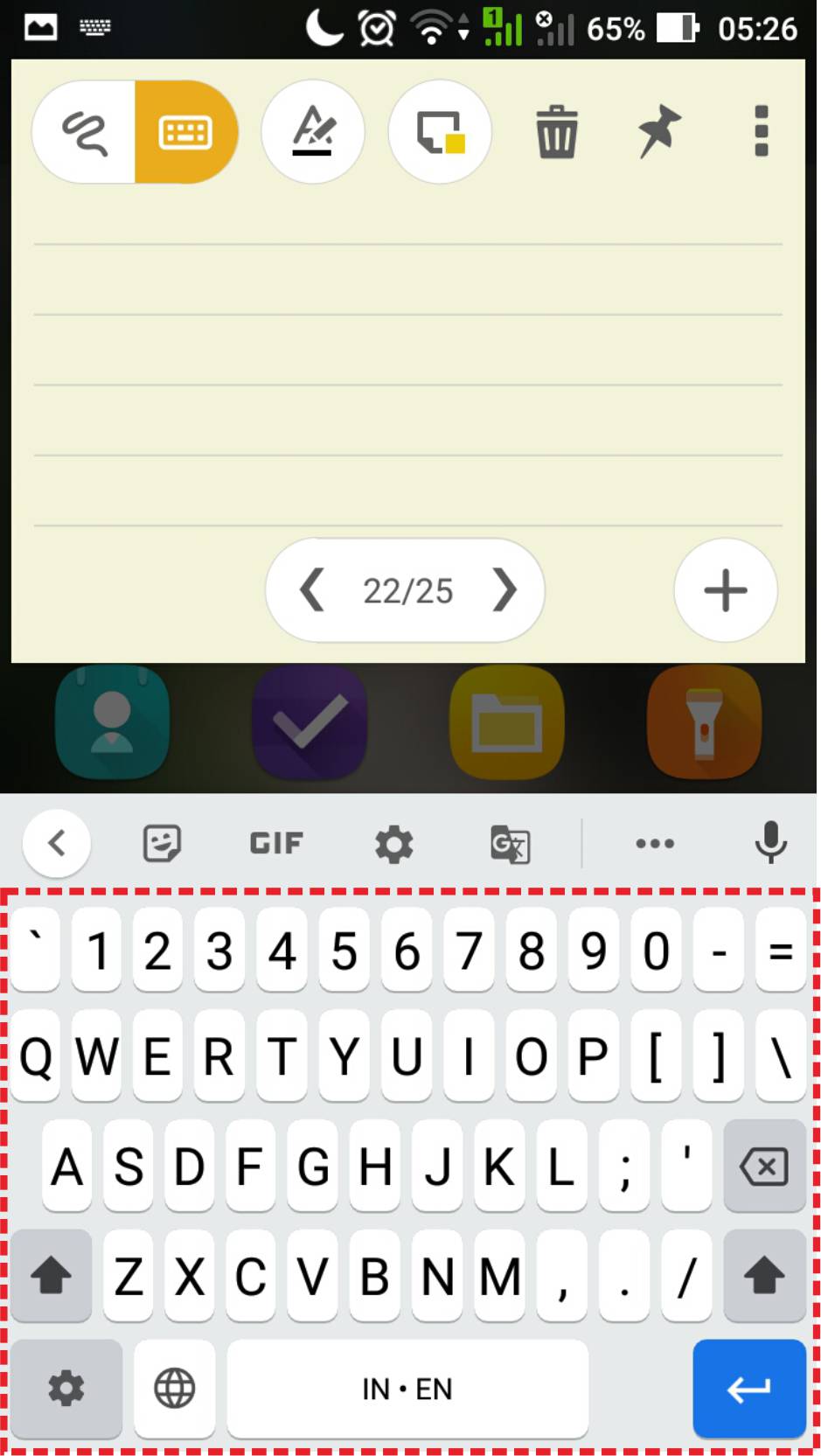Open the three-dot overflow menu
The image size is (821, 1456).
(761, 131)
